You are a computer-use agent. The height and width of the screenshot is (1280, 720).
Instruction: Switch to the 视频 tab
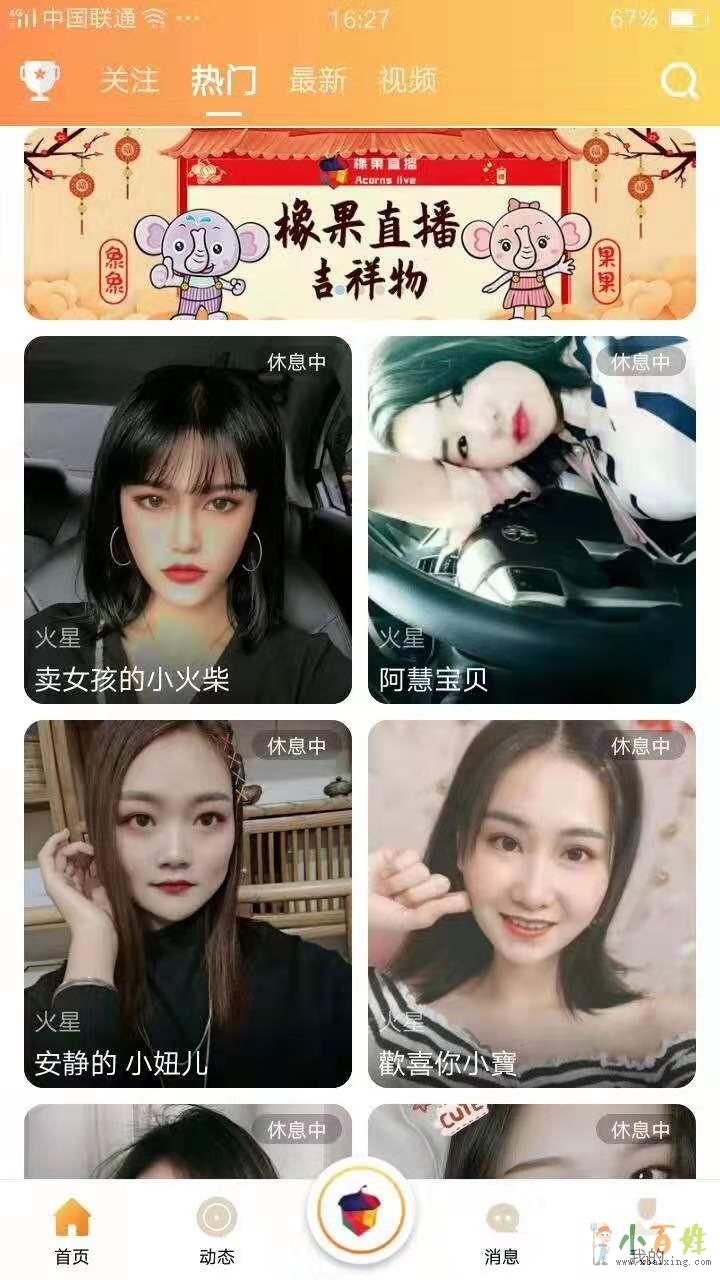407,80
